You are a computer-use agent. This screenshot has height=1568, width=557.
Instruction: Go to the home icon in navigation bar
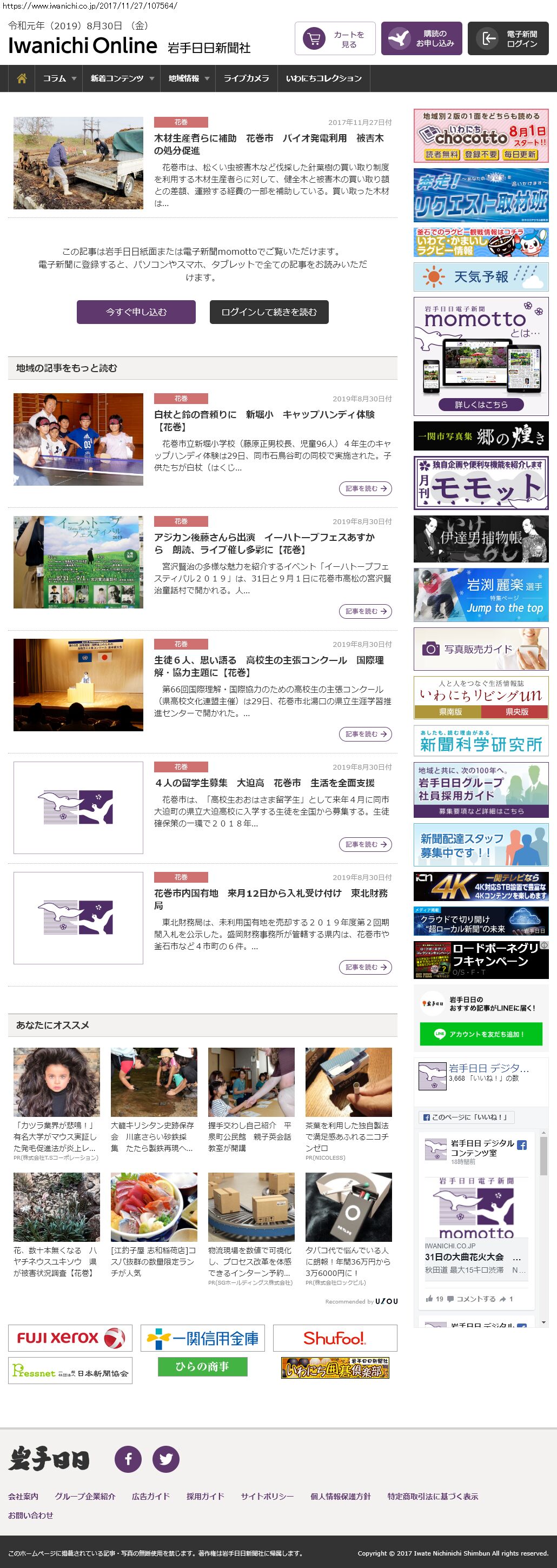click(x=22, y=78)
